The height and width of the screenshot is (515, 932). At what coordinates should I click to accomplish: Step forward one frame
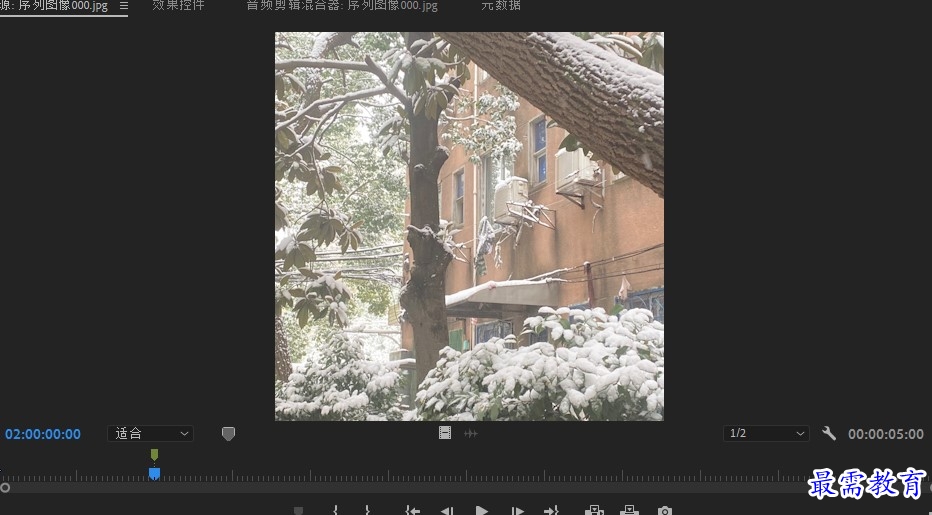[517, 510]
